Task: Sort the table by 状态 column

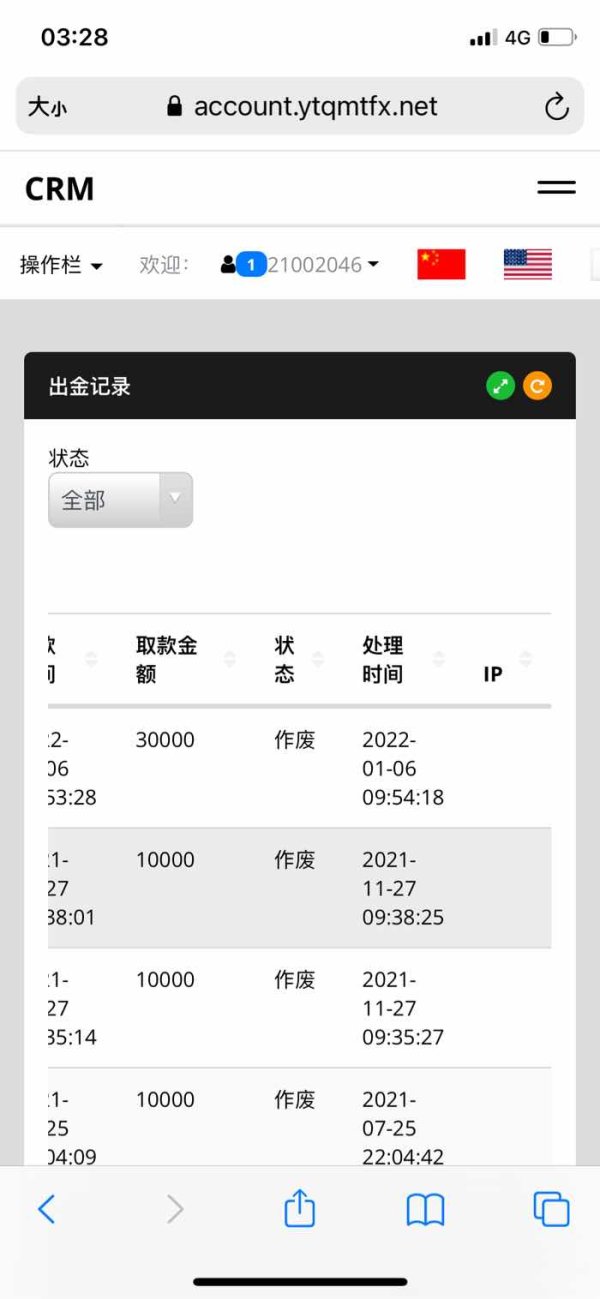Action: coord(299,659)
